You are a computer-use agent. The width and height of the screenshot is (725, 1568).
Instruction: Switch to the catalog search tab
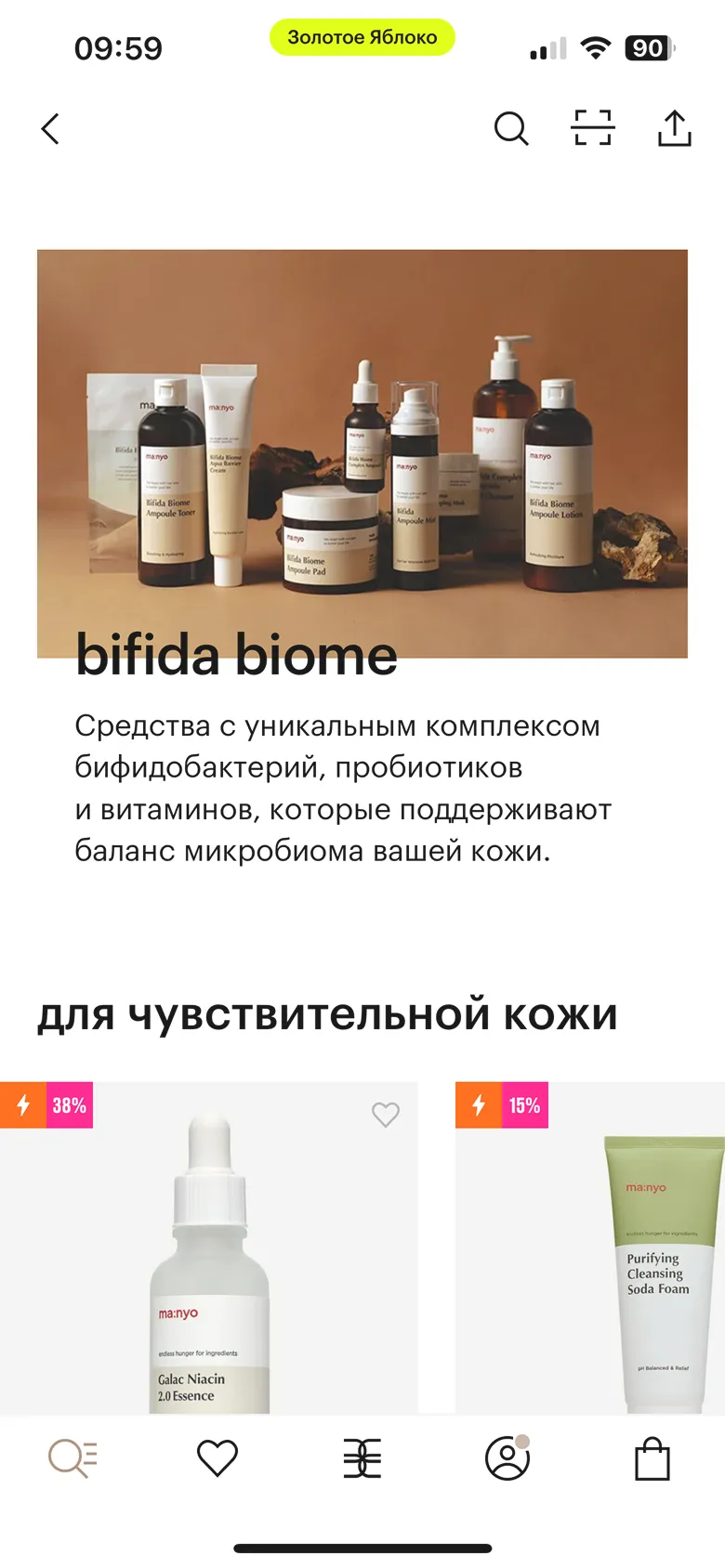72,1458
